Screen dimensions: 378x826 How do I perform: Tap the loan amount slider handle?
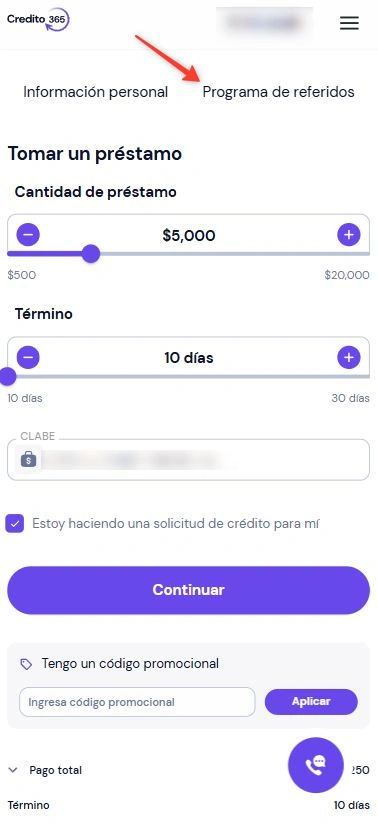click(91, 253)
